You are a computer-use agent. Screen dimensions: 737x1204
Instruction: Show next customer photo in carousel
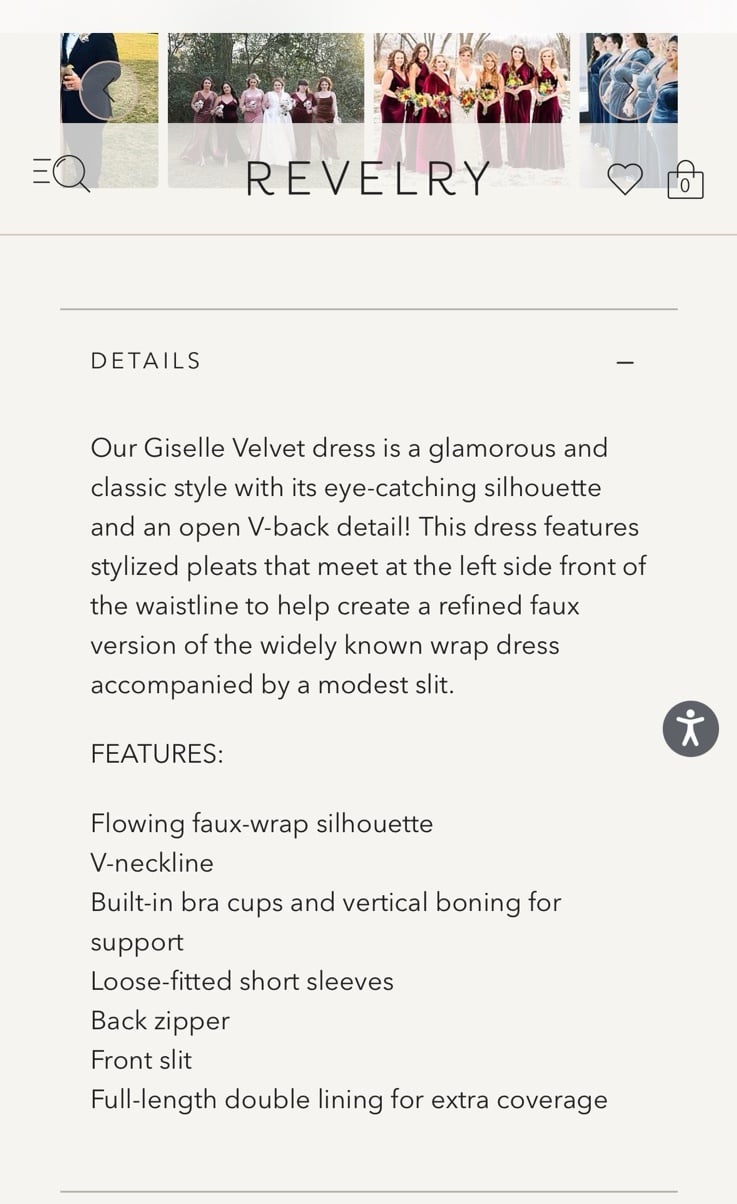coord(628,91)
